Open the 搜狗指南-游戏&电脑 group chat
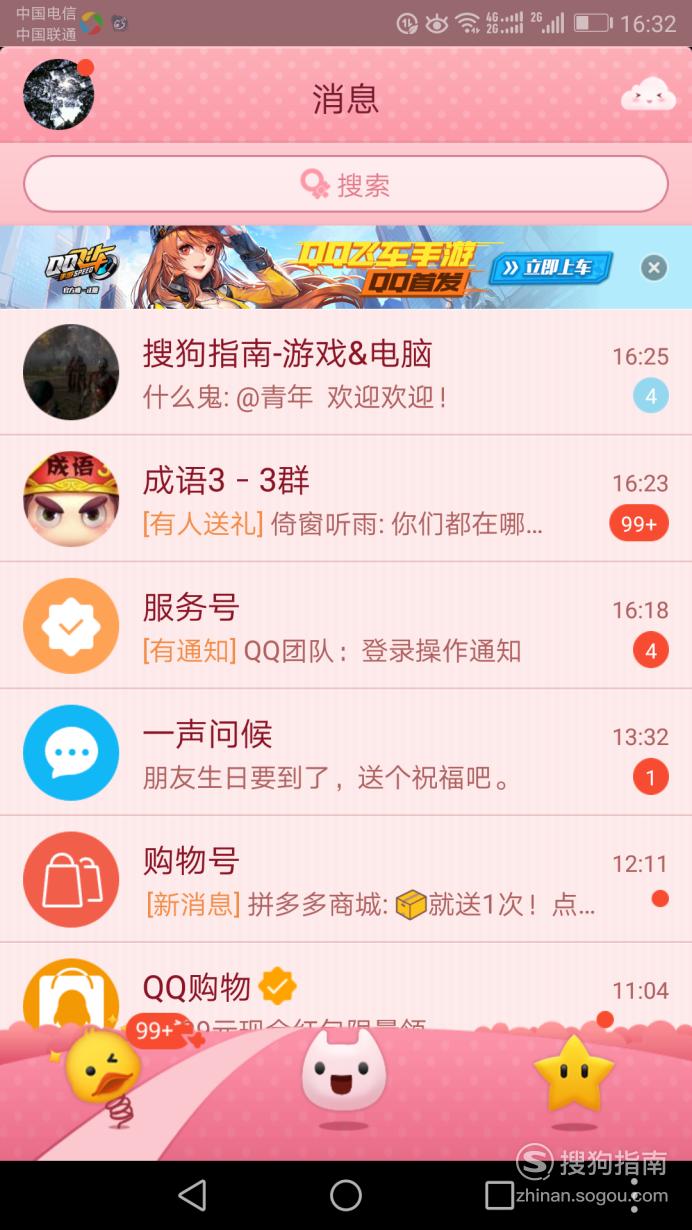 pos(346,372)
